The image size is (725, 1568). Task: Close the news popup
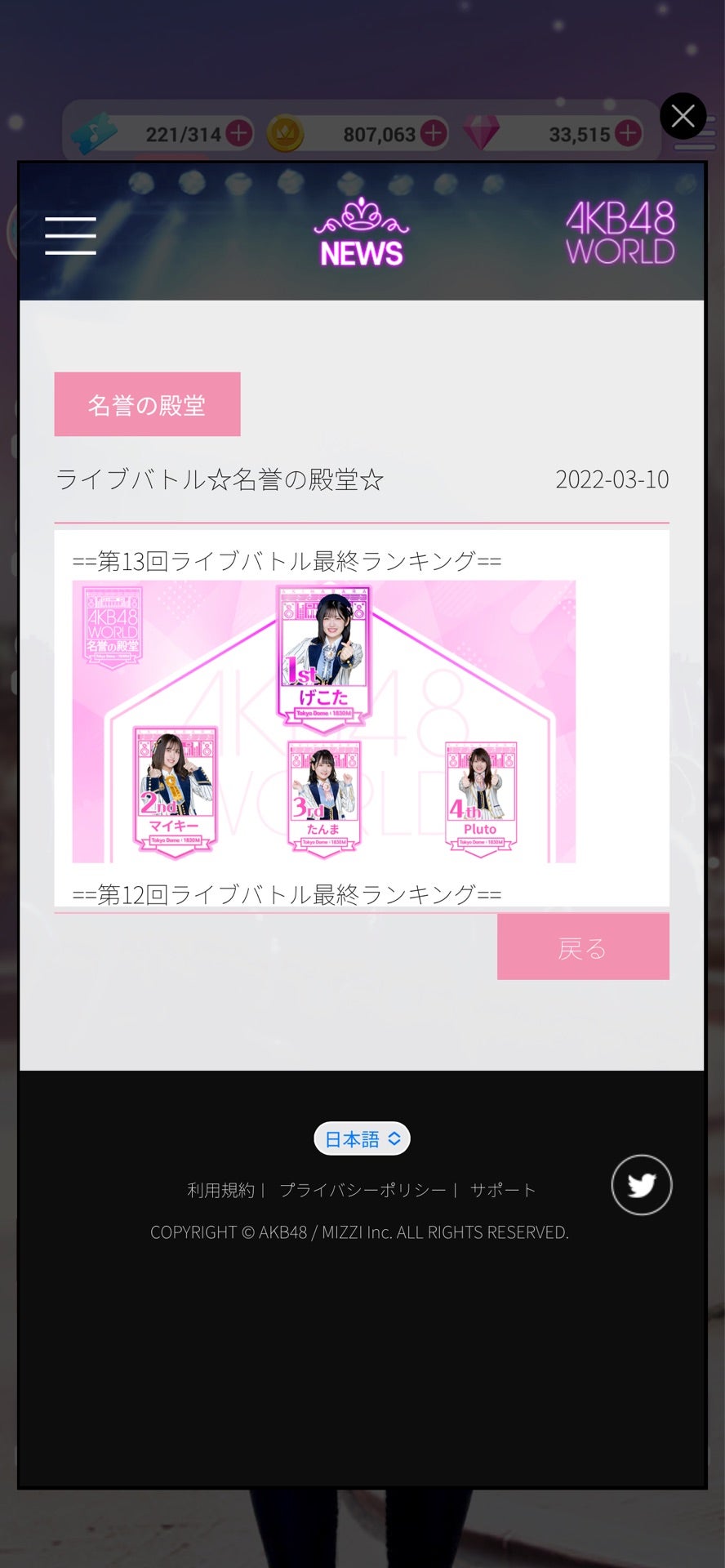[x=683, y=116]
